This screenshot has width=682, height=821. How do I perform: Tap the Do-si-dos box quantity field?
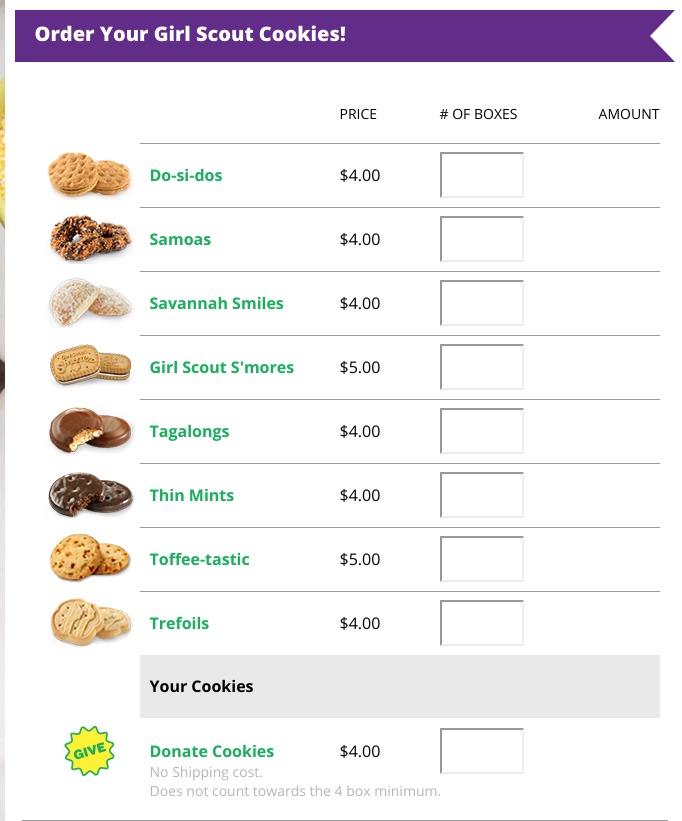click(482, 176)
